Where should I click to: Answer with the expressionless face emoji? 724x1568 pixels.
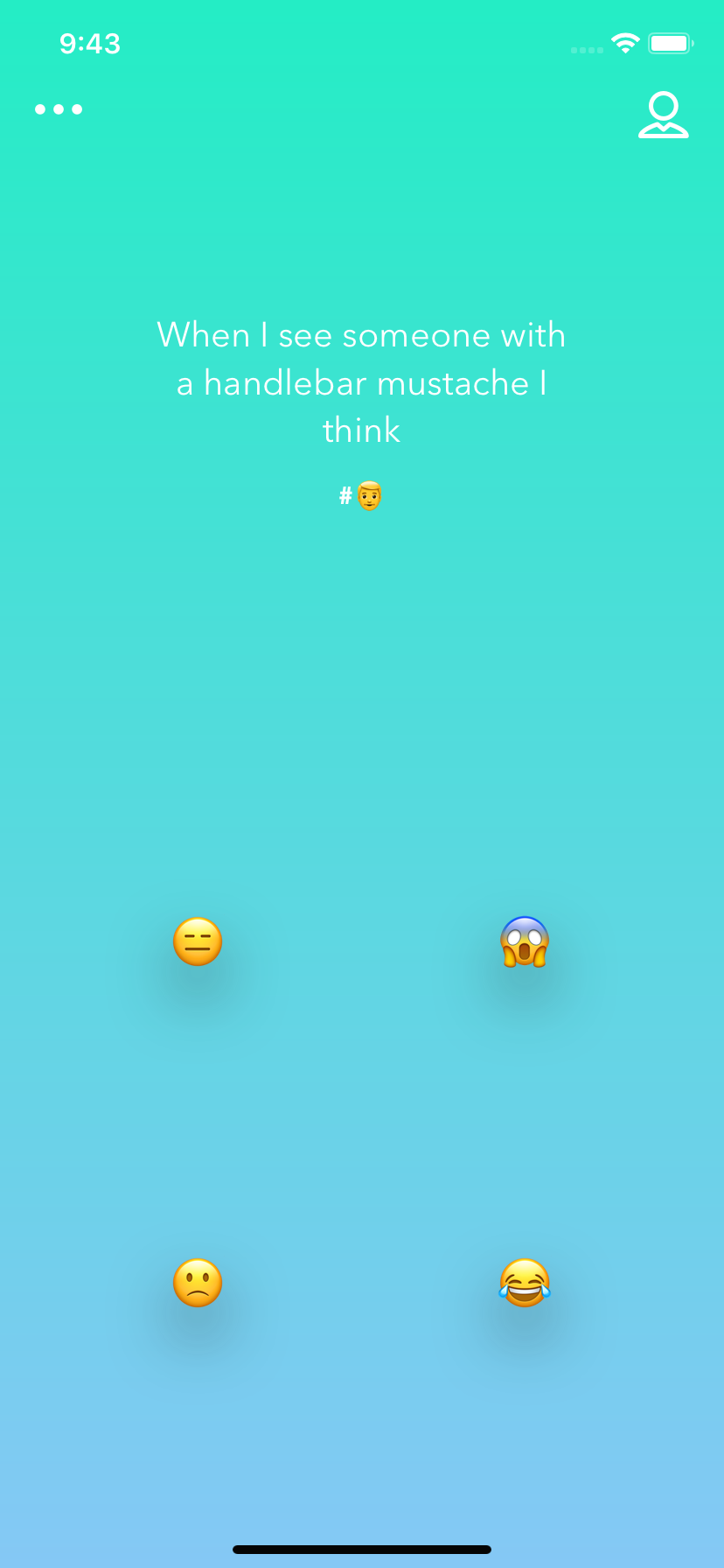click(198, 941)
